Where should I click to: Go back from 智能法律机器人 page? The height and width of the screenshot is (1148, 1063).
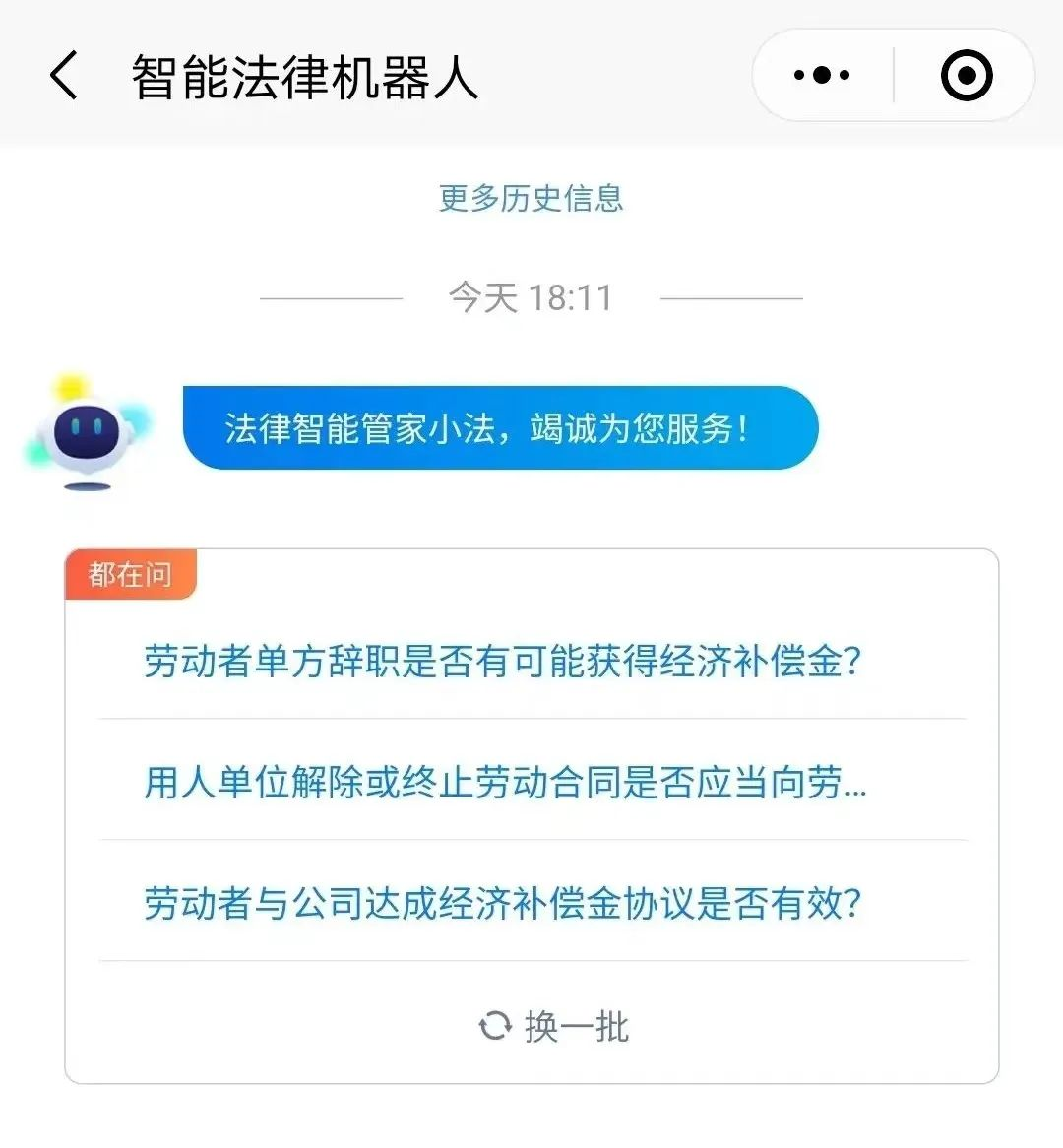pos(65,76)
